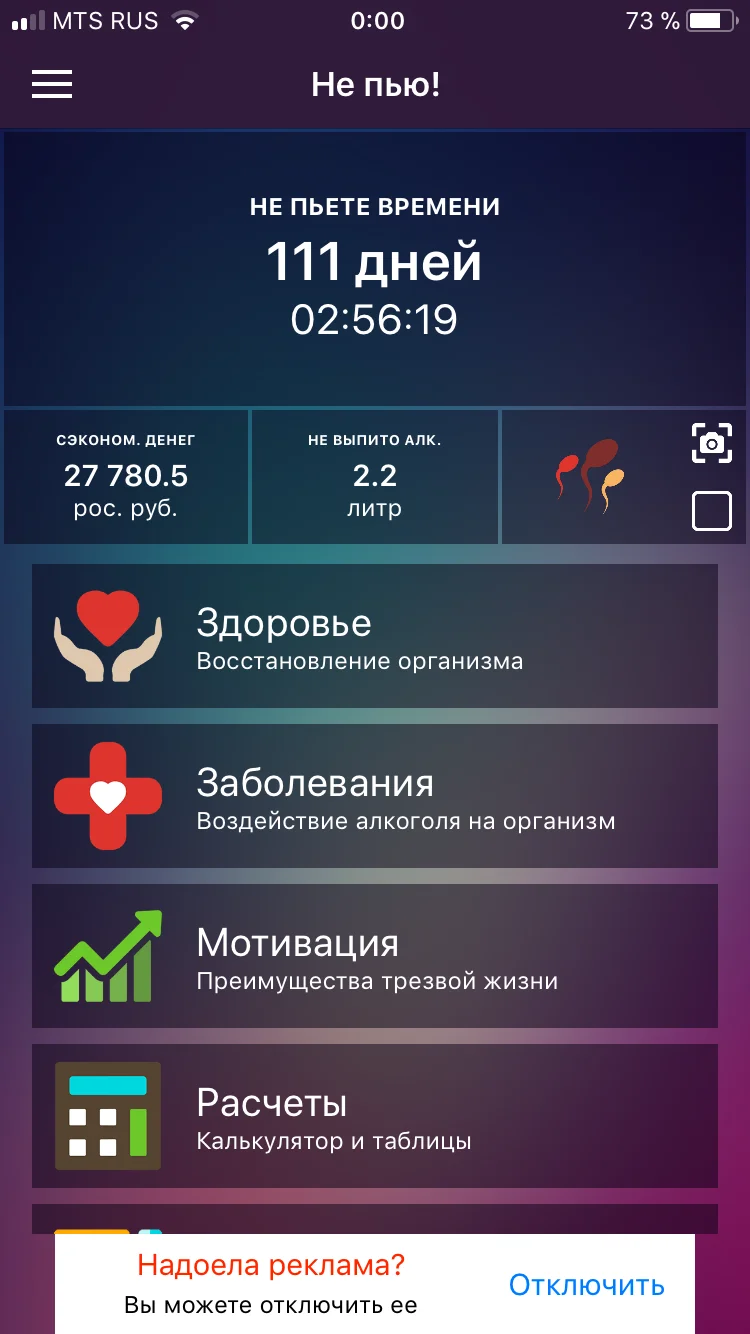Screen dimensions: 750x1334
Task: Toggle the empty checkbox below the camera icon
Action: 711,511
